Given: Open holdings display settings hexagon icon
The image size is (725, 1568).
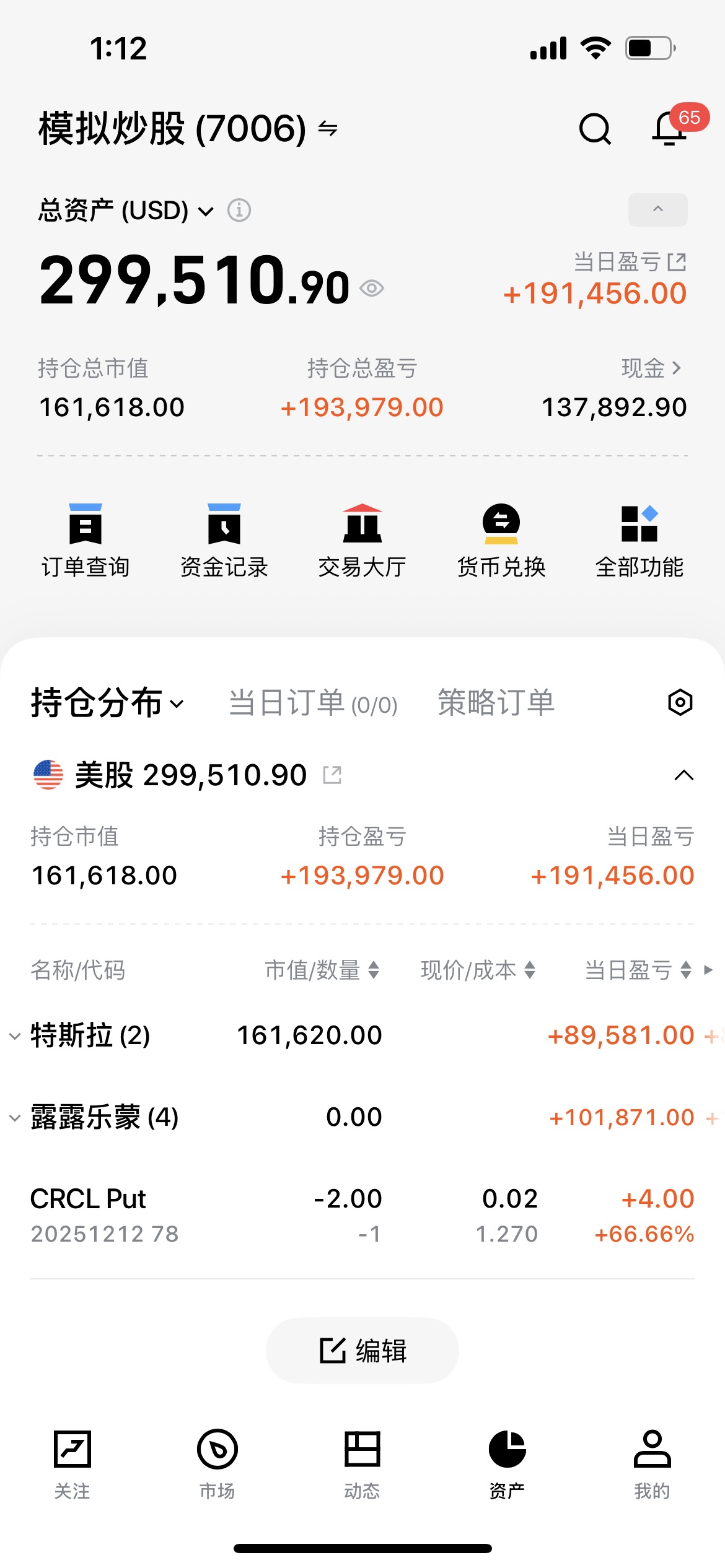Looking at the screenshot, I should coord(680,702).
